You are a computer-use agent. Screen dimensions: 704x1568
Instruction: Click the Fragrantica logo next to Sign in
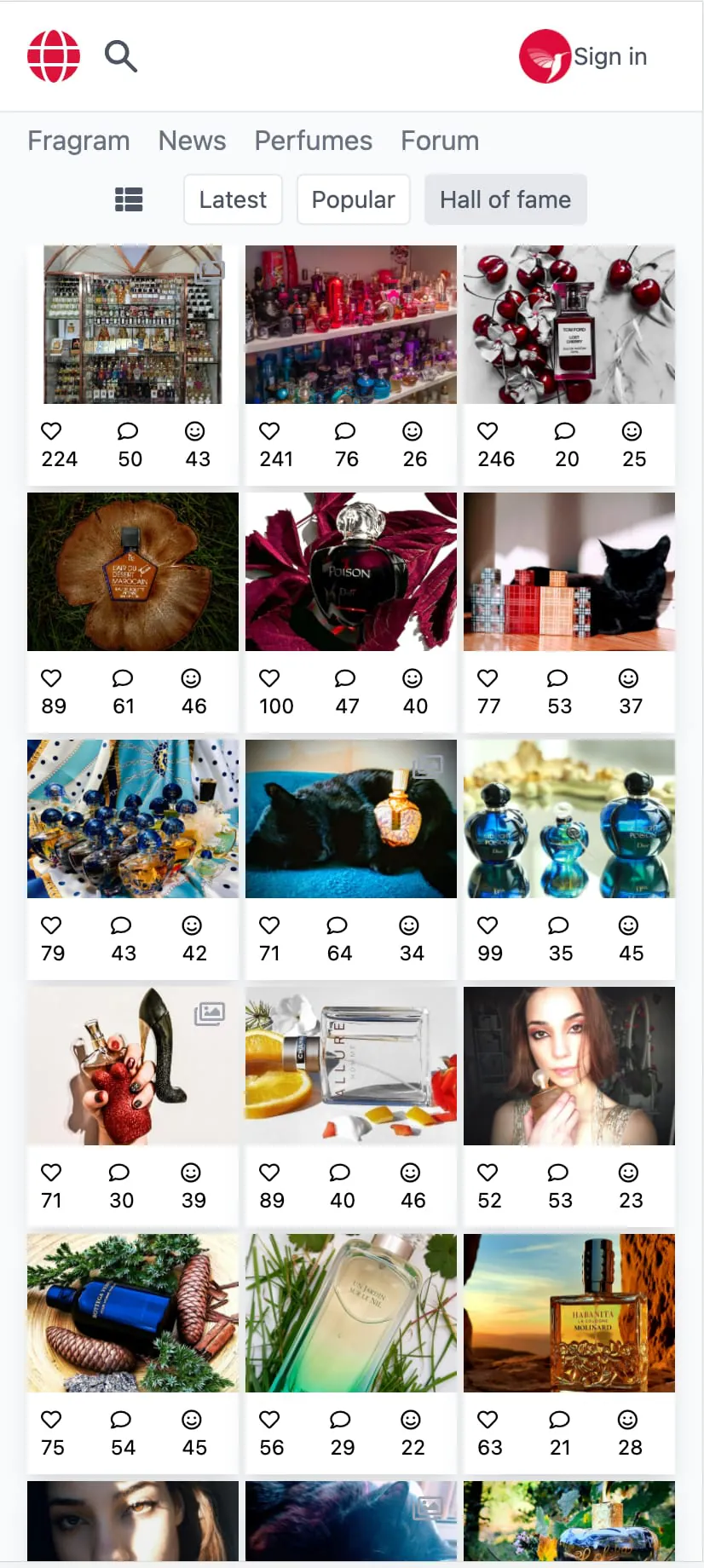pyautogui.click(x=545, y=55)
